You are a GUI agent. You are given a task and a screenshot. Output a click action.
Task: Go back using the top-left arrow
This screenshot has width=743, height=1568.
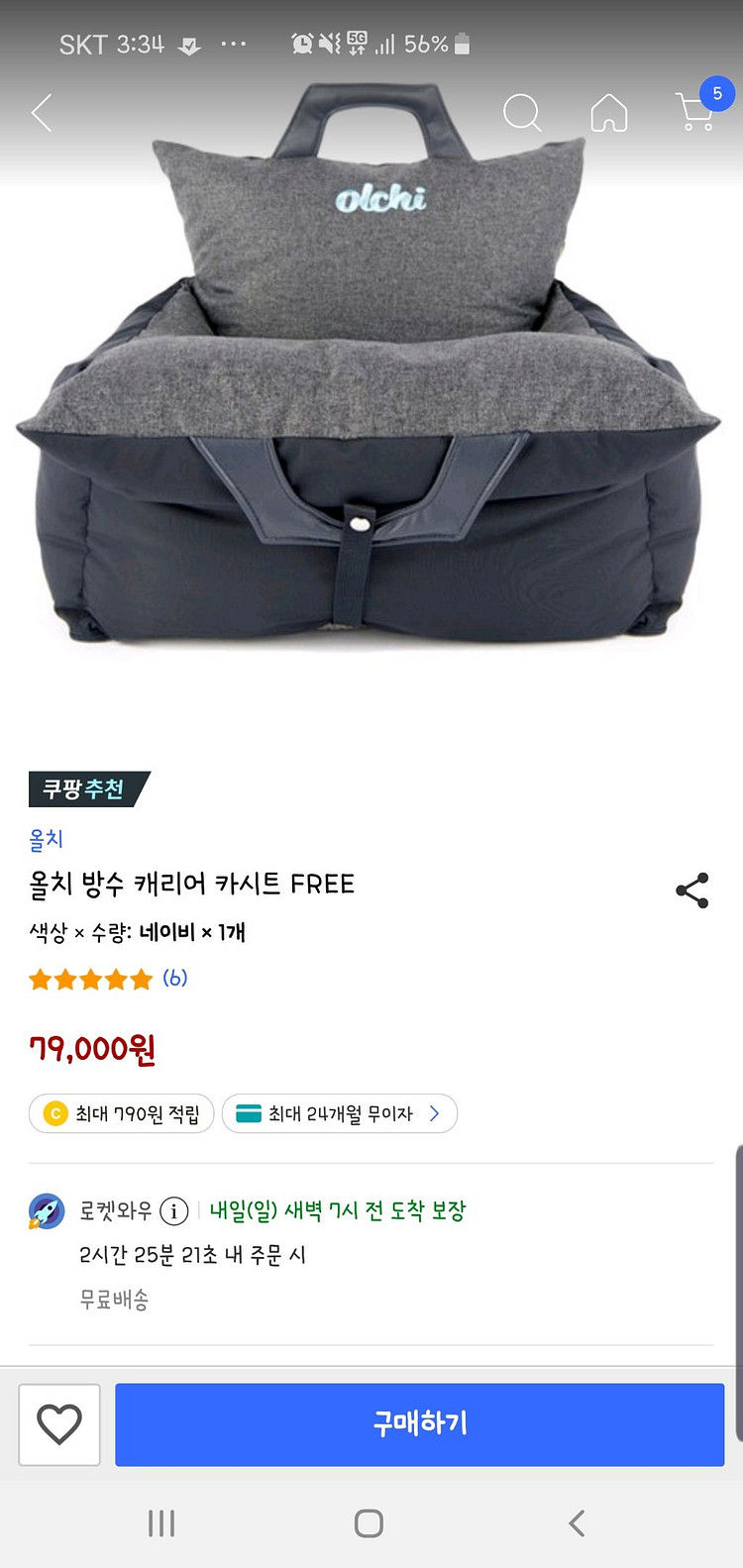42,114
